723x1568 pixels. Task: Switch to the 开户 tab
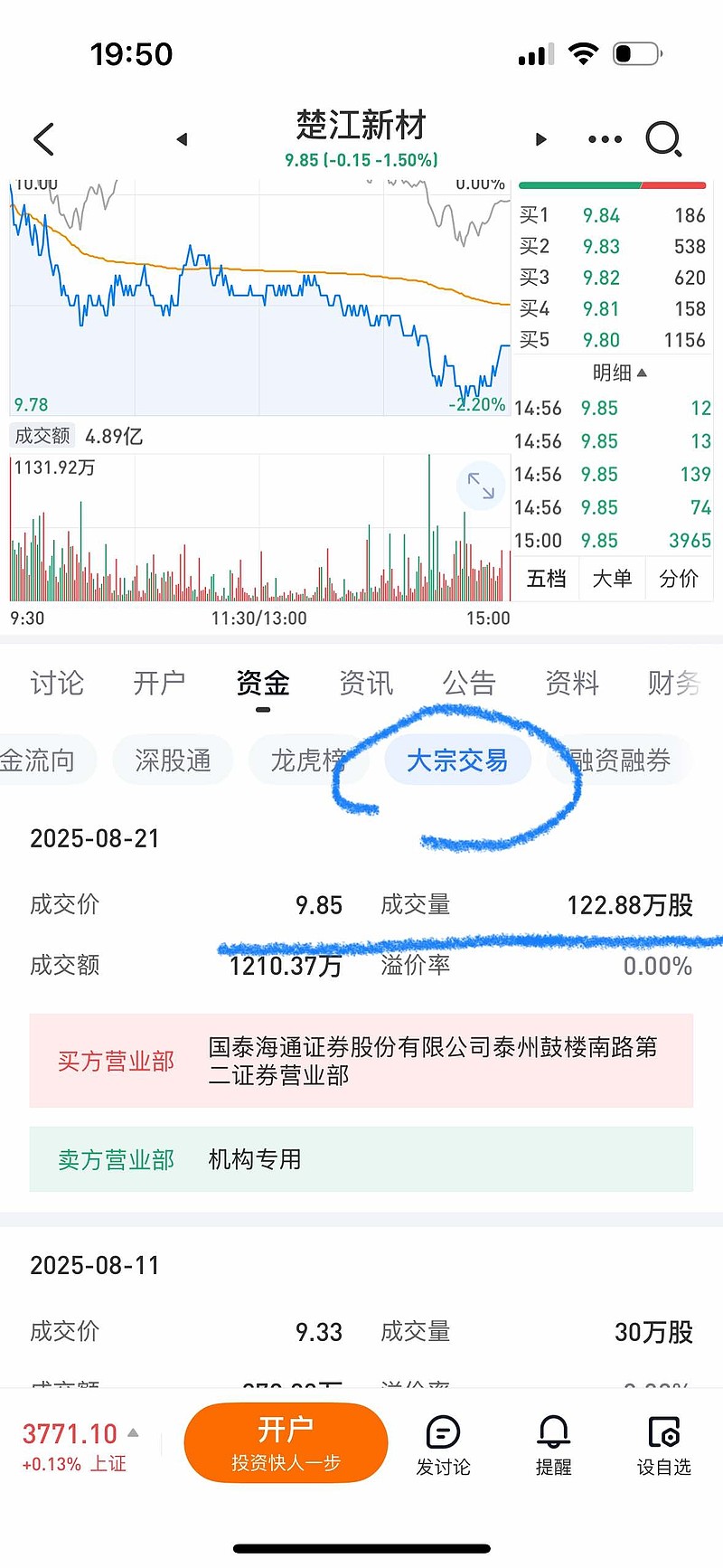159,683
